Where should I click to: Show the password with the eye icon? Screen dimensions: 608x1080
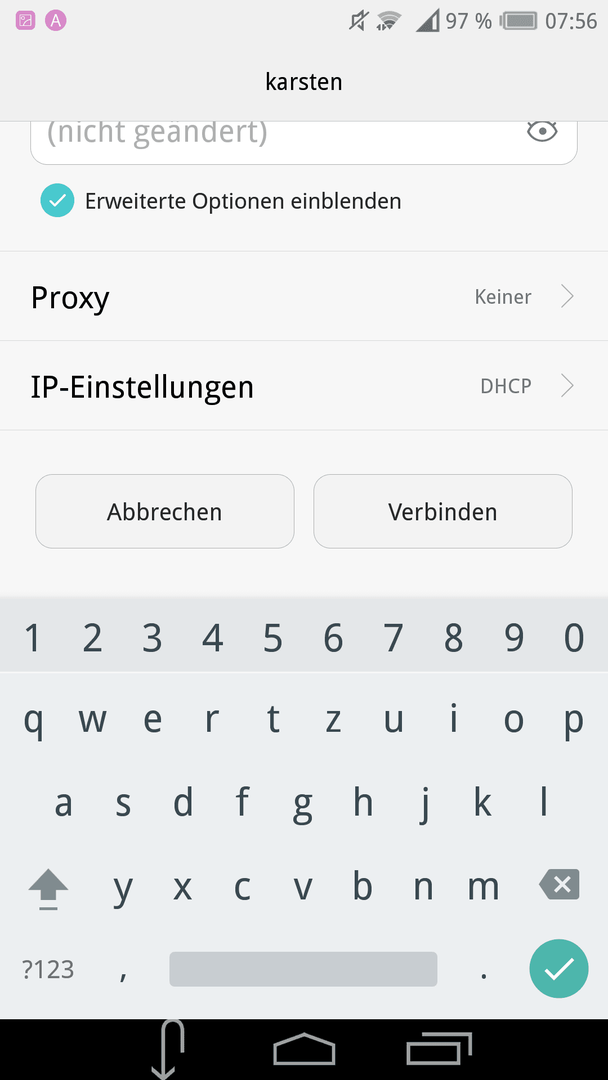[x=542, y=131]
